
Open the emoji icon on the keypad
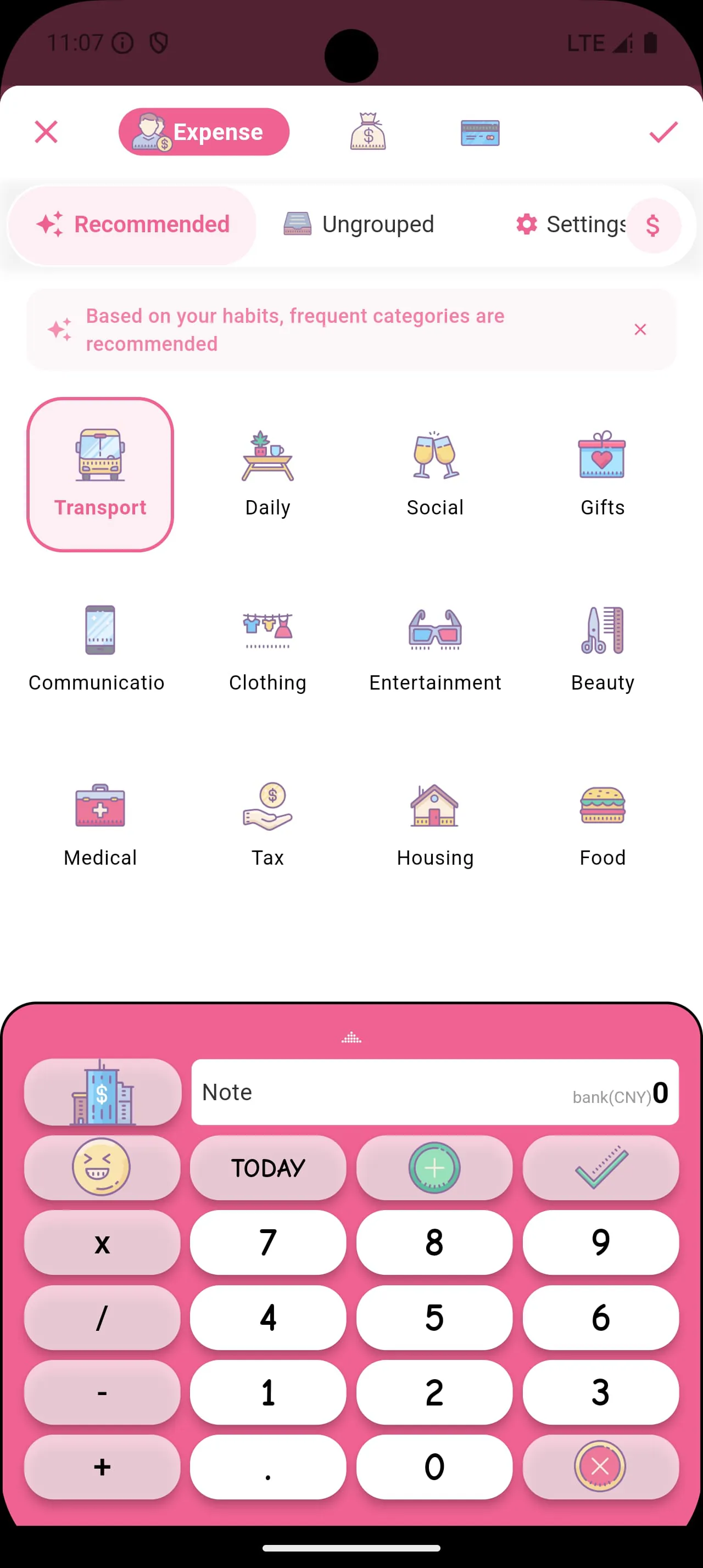pos(102,1167)
